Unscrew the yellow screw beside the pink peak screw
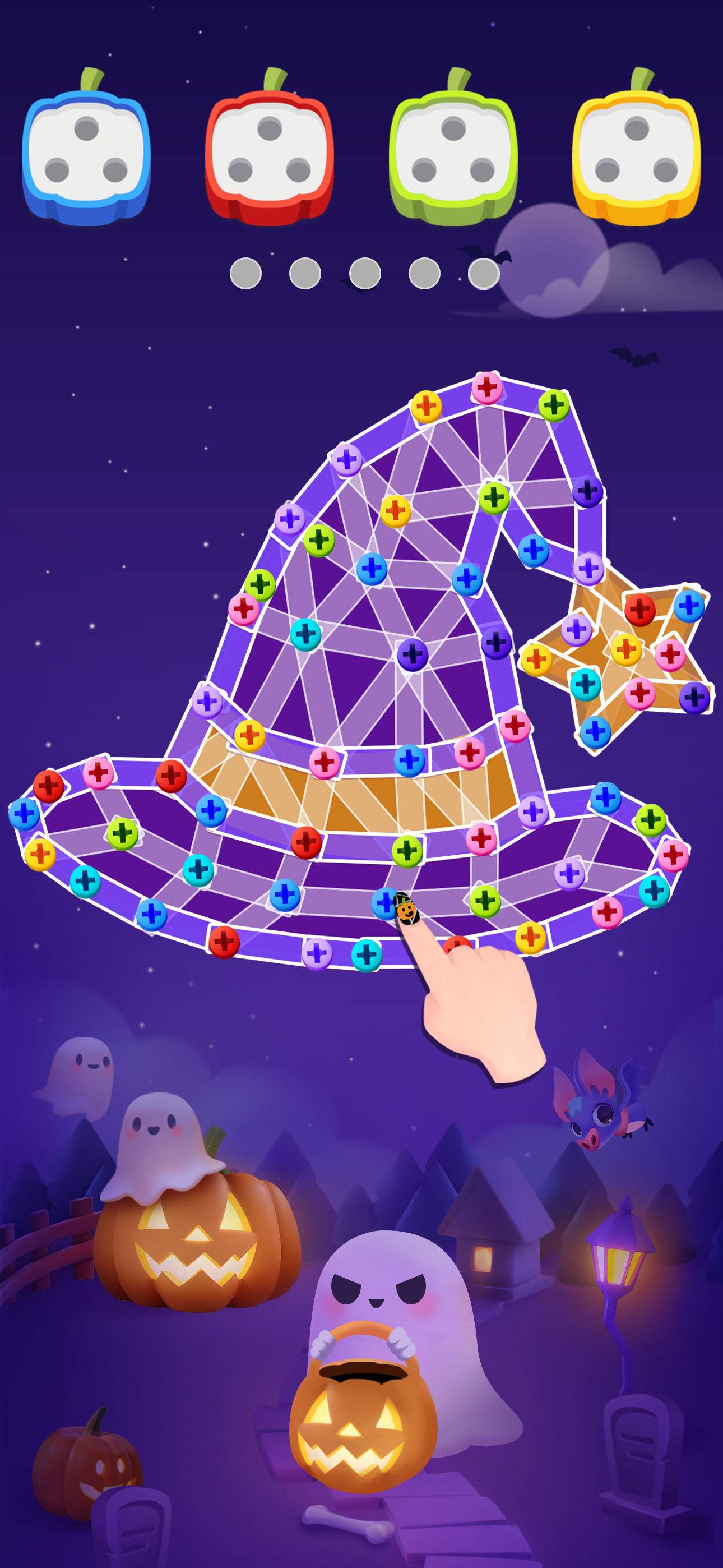Image resolution: width=723 pixels, height=1568 pixels. point(426,406)
